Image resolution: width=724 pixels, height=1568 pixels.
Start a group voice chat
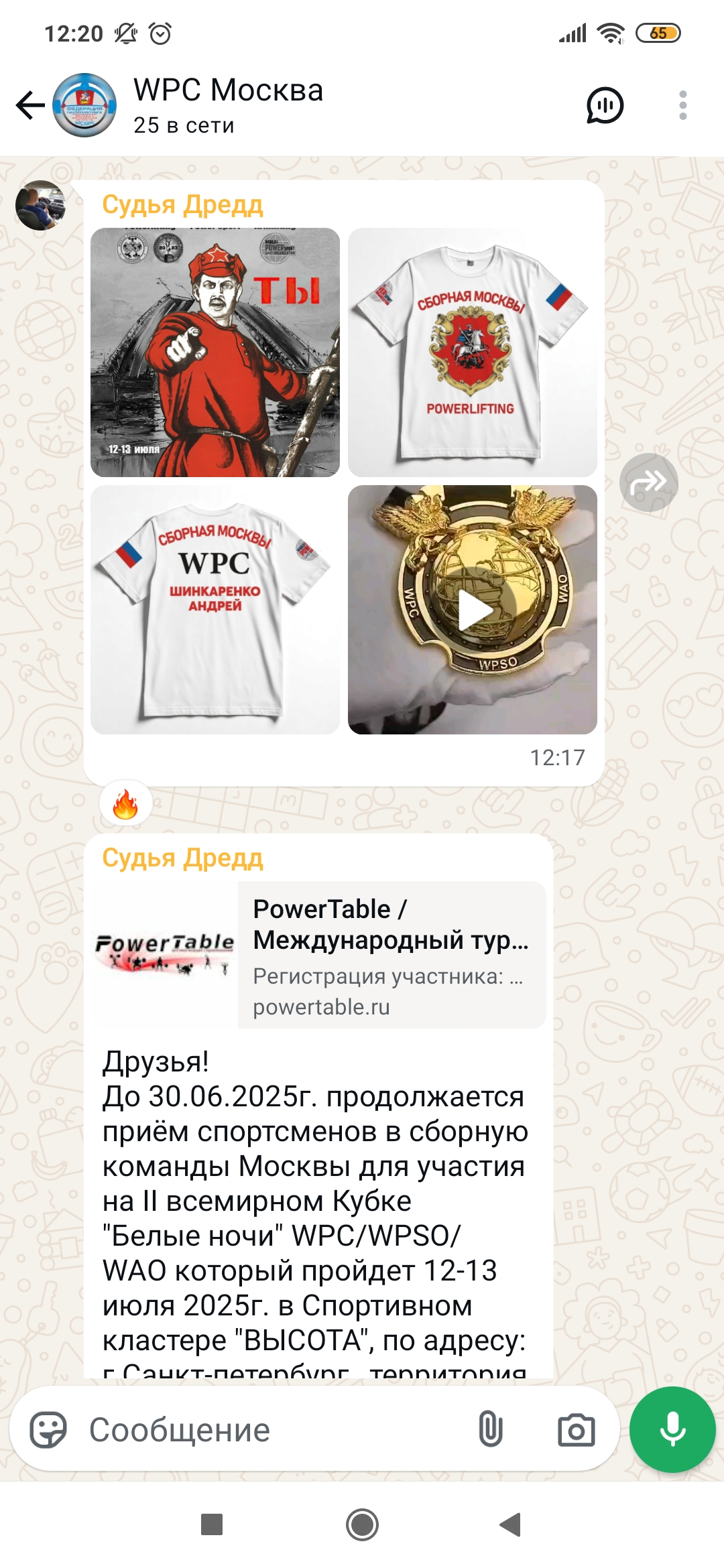[605, 105]
